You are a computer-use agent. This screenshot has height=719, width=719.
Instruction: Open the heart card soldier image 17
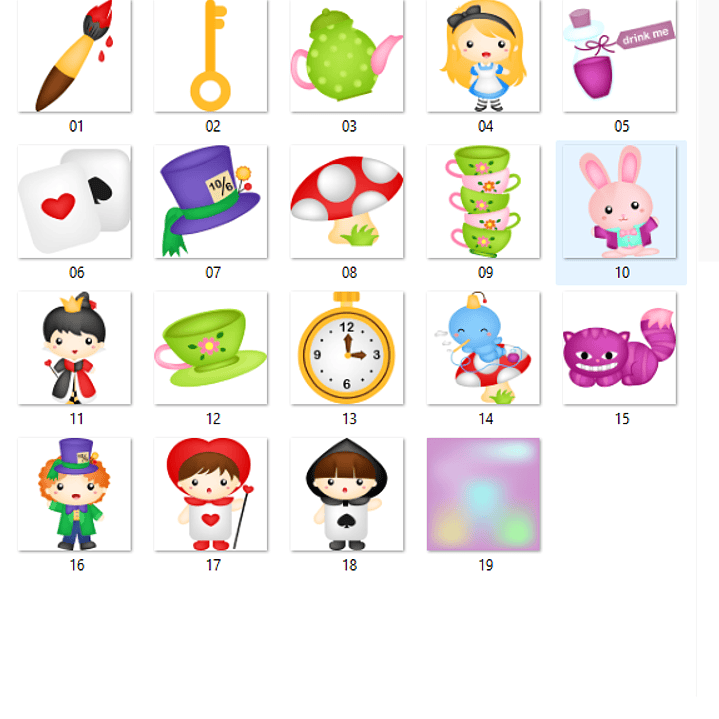tap(211, 494)
